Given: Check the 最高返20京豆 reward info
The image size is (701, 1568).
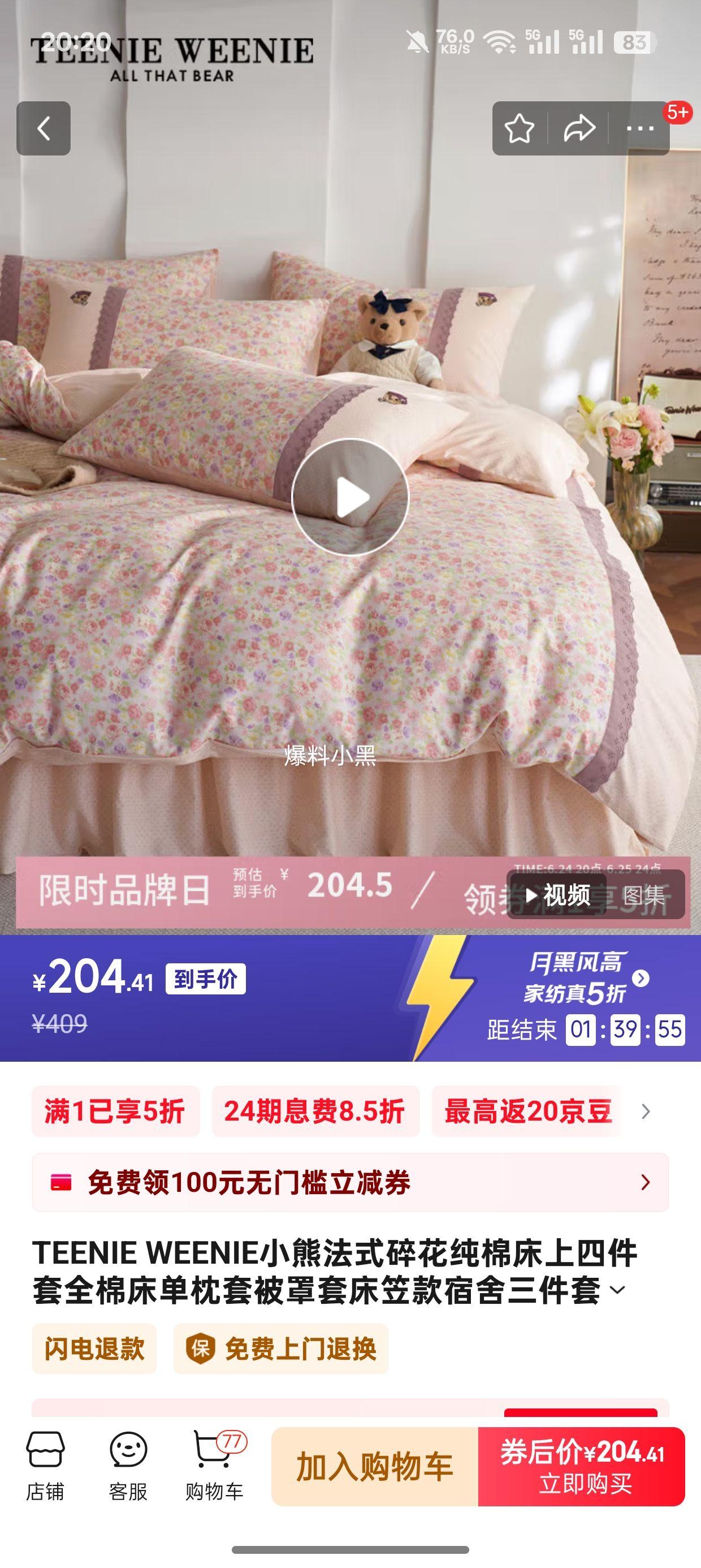Looking at the screenshot, I should (527, 1111).
